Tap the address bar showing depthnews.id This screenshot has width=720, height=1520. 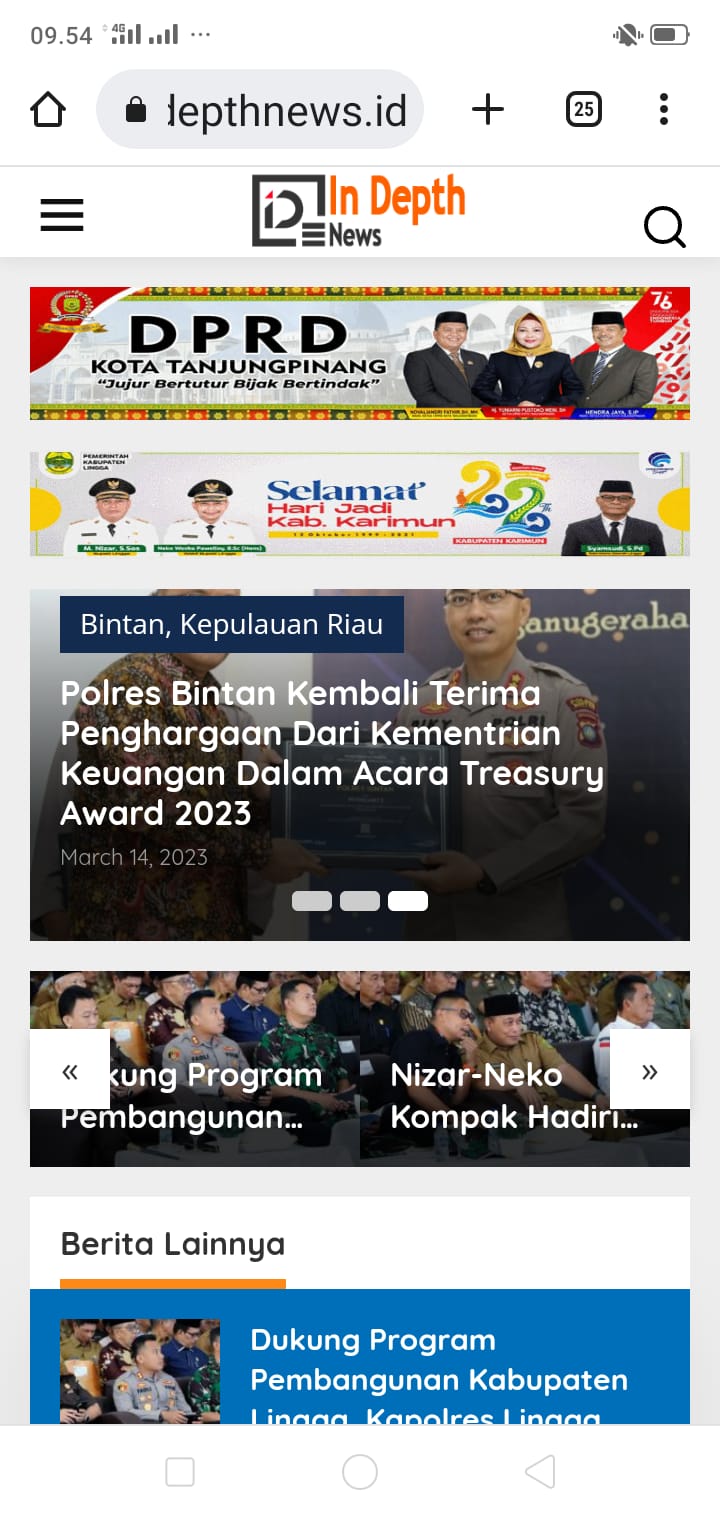(x=260, y=109)
